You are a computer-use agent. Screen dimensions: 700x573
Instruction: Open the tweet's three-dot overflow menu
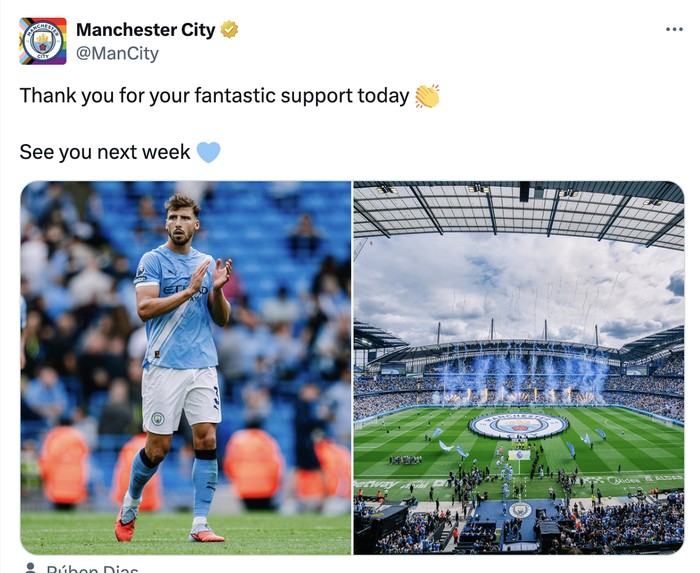point(674,29)
